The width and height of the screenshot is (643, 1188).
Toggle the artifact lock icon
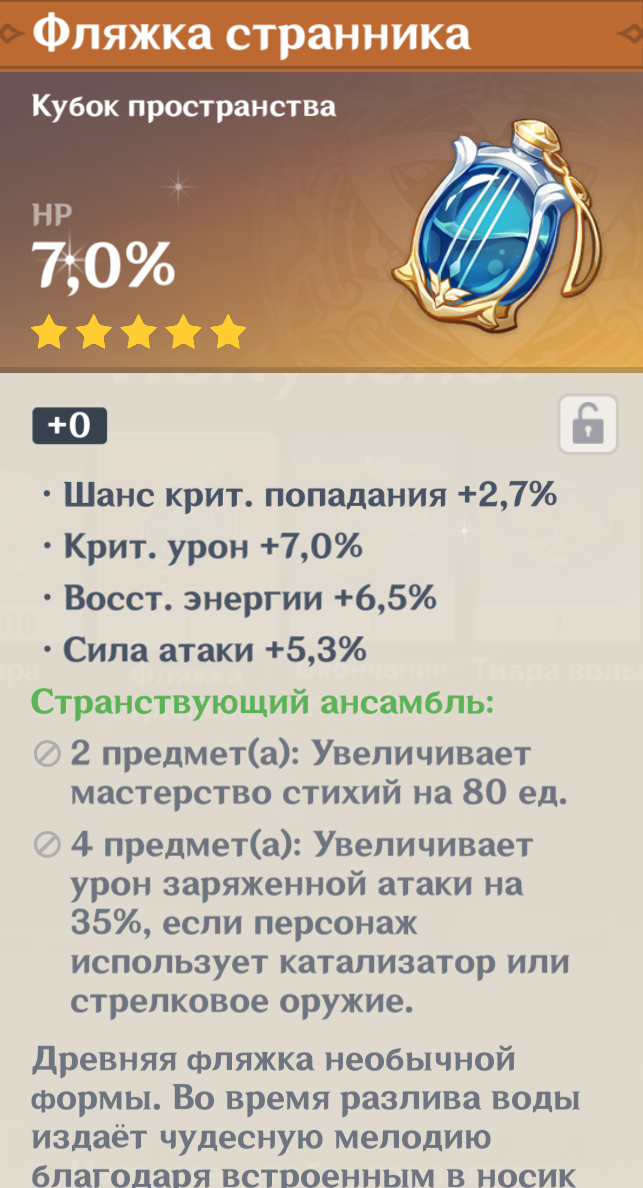coord(587,423)
